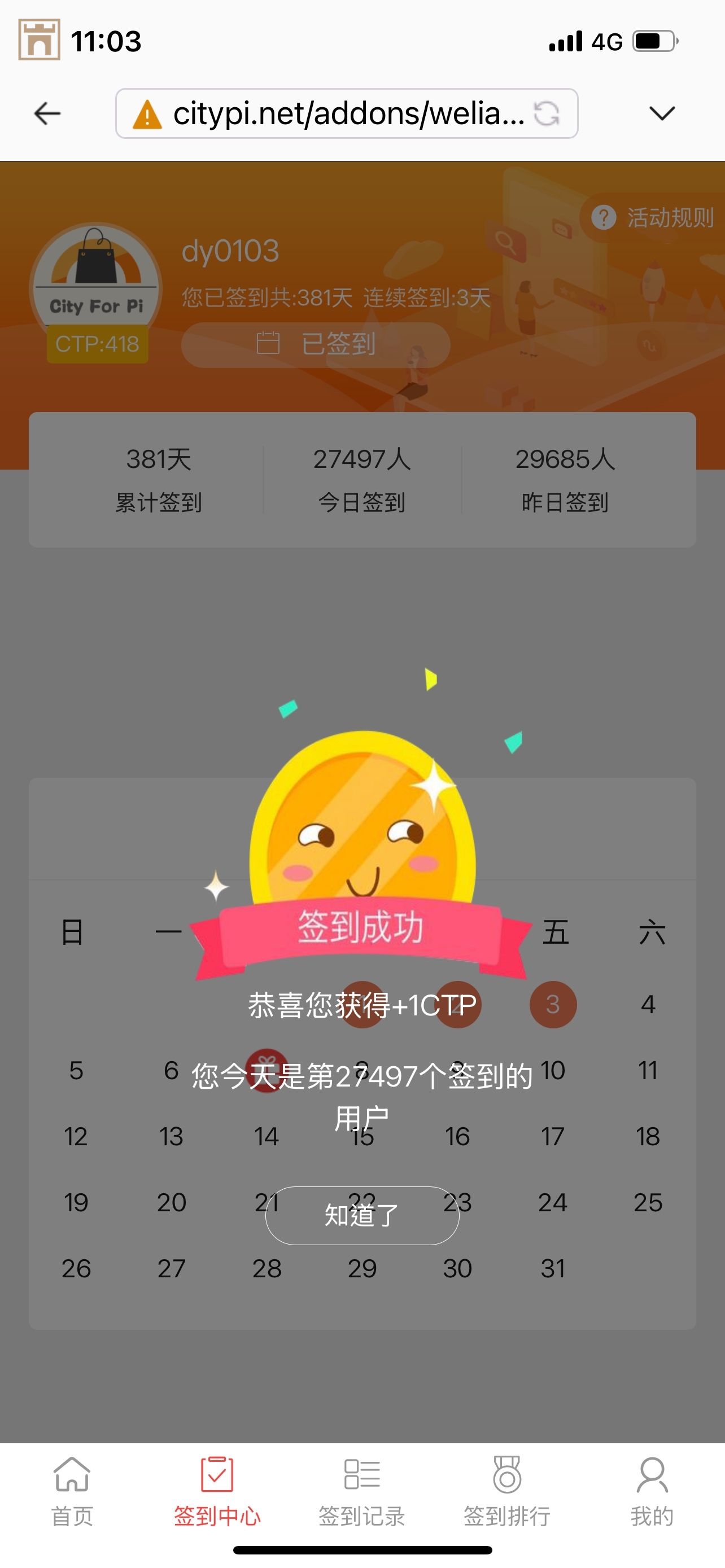Expand the browser dropdown chevron

click(662, 113)
